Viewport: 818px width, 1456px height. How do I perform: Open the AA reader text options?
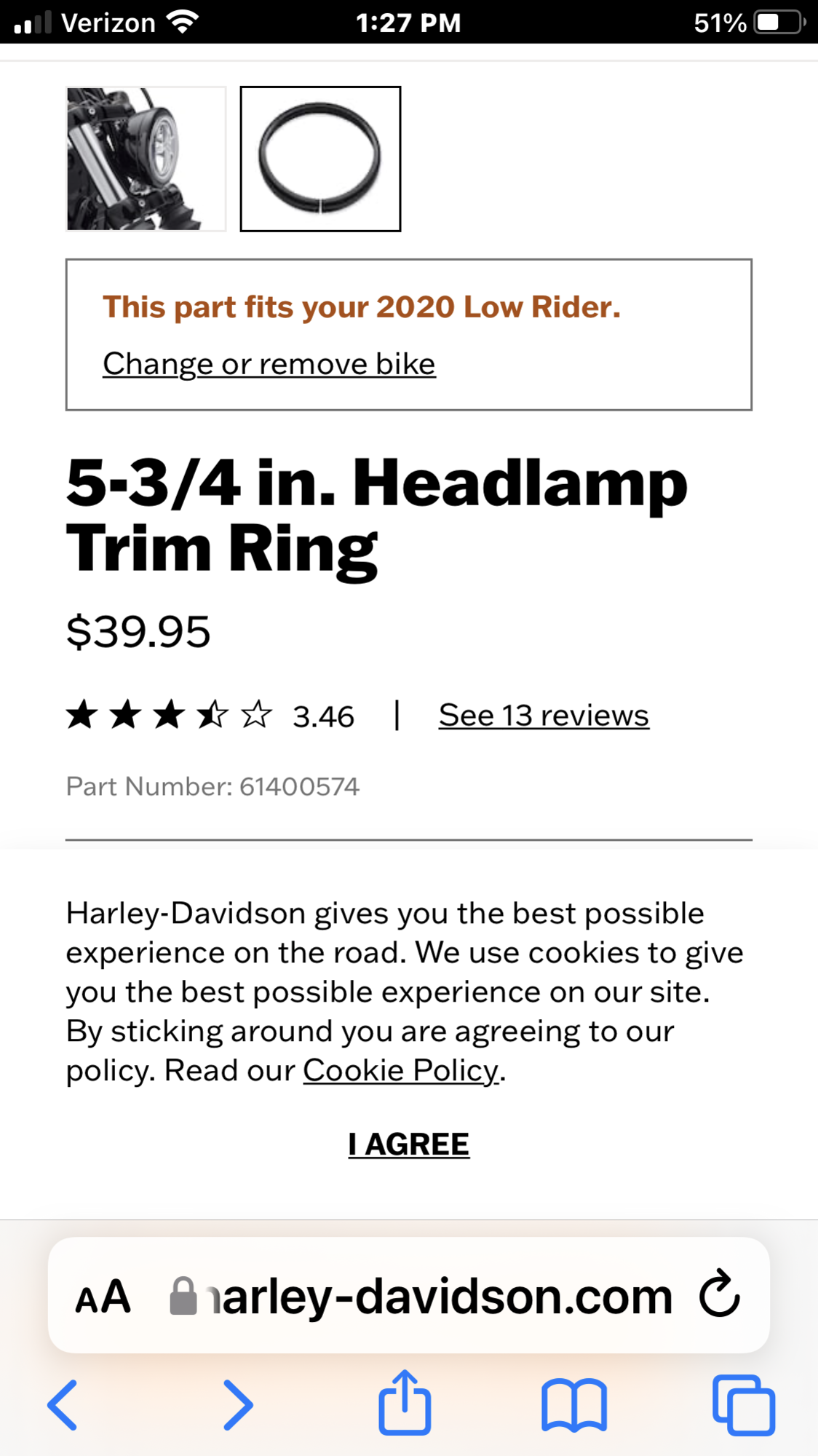pyautogui.click(x=103, y=1297)
